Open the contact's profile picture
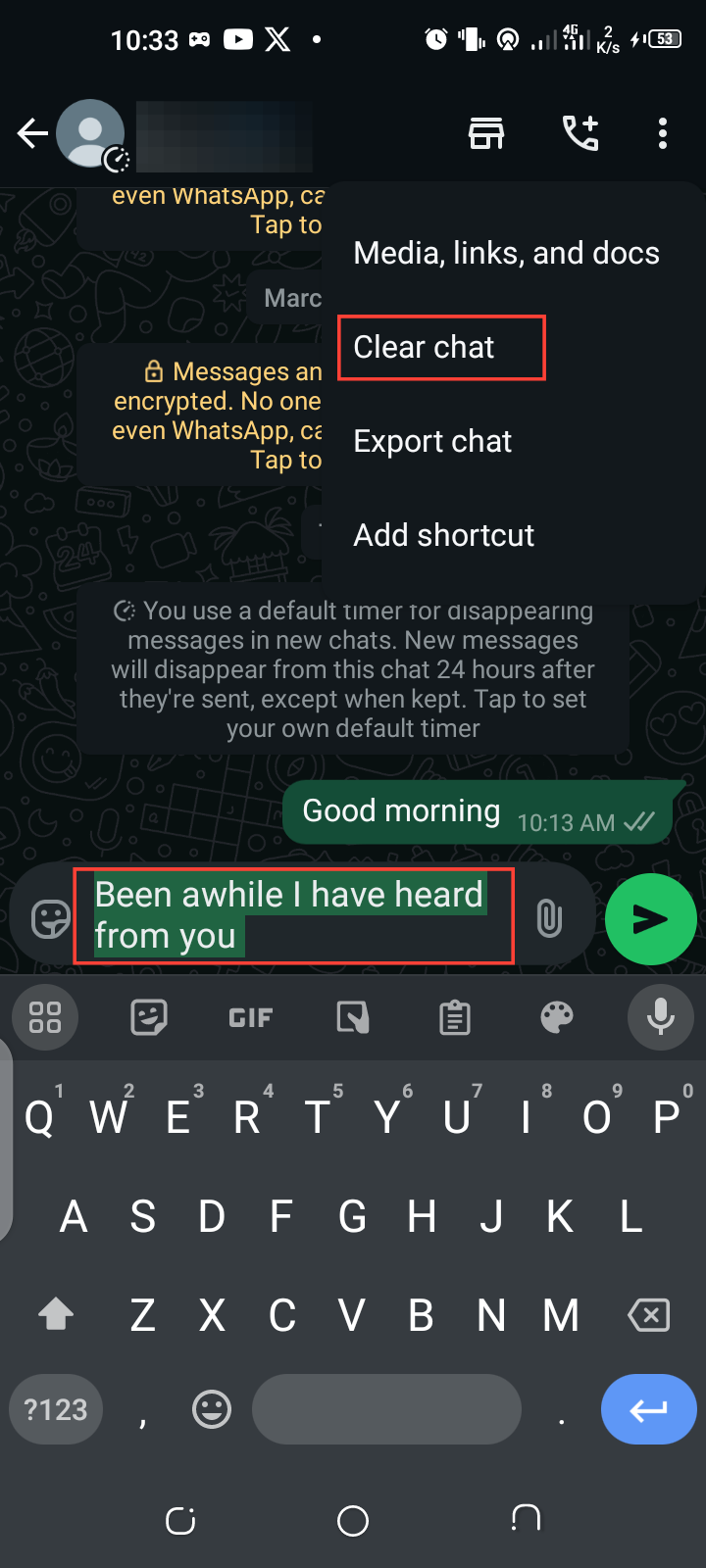The width and height of the screenshot is (706, 1568). (x=90, y=133)
